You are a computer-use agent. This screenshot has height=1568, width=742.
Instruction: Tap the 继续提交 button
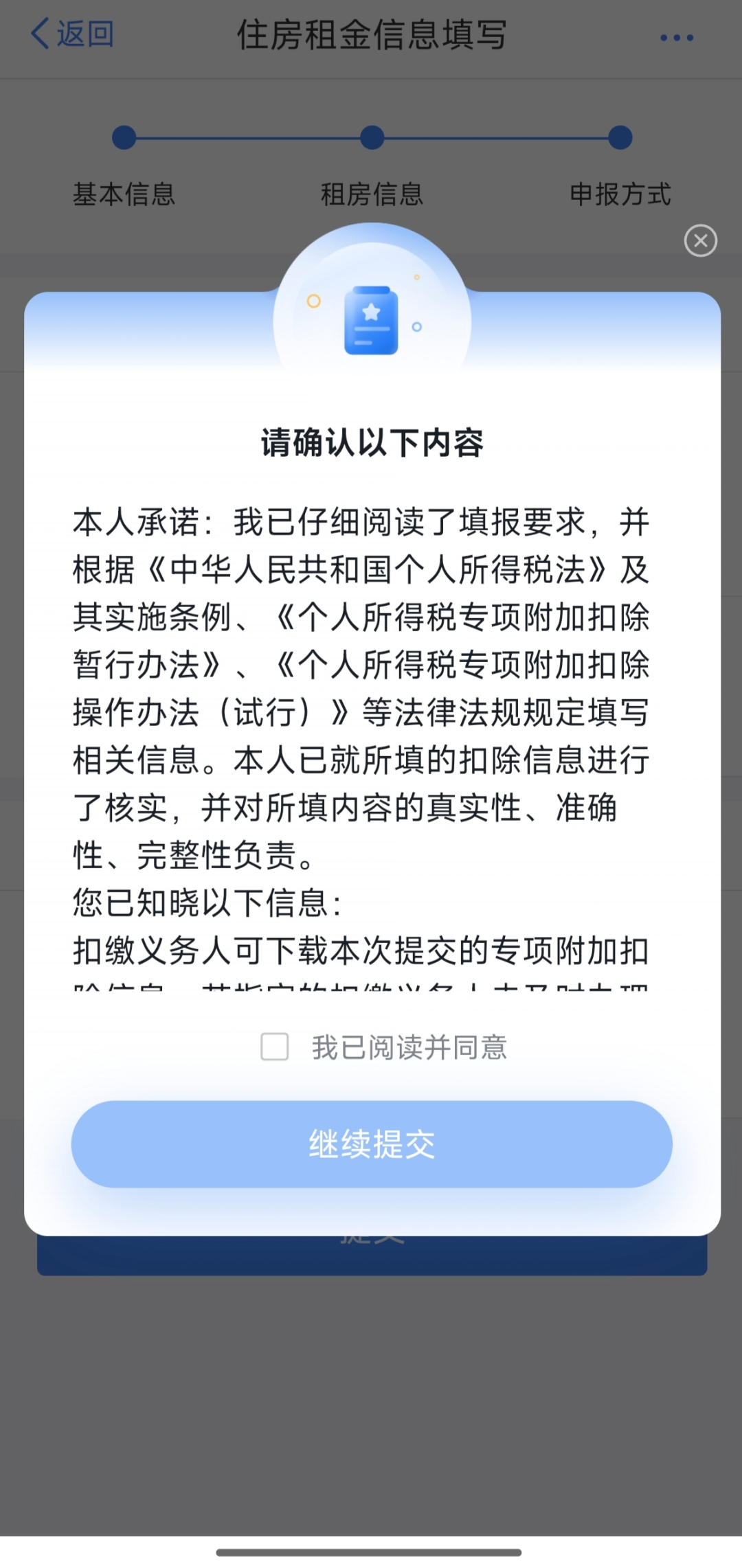pyautogui.click(x=371, y=1144)
